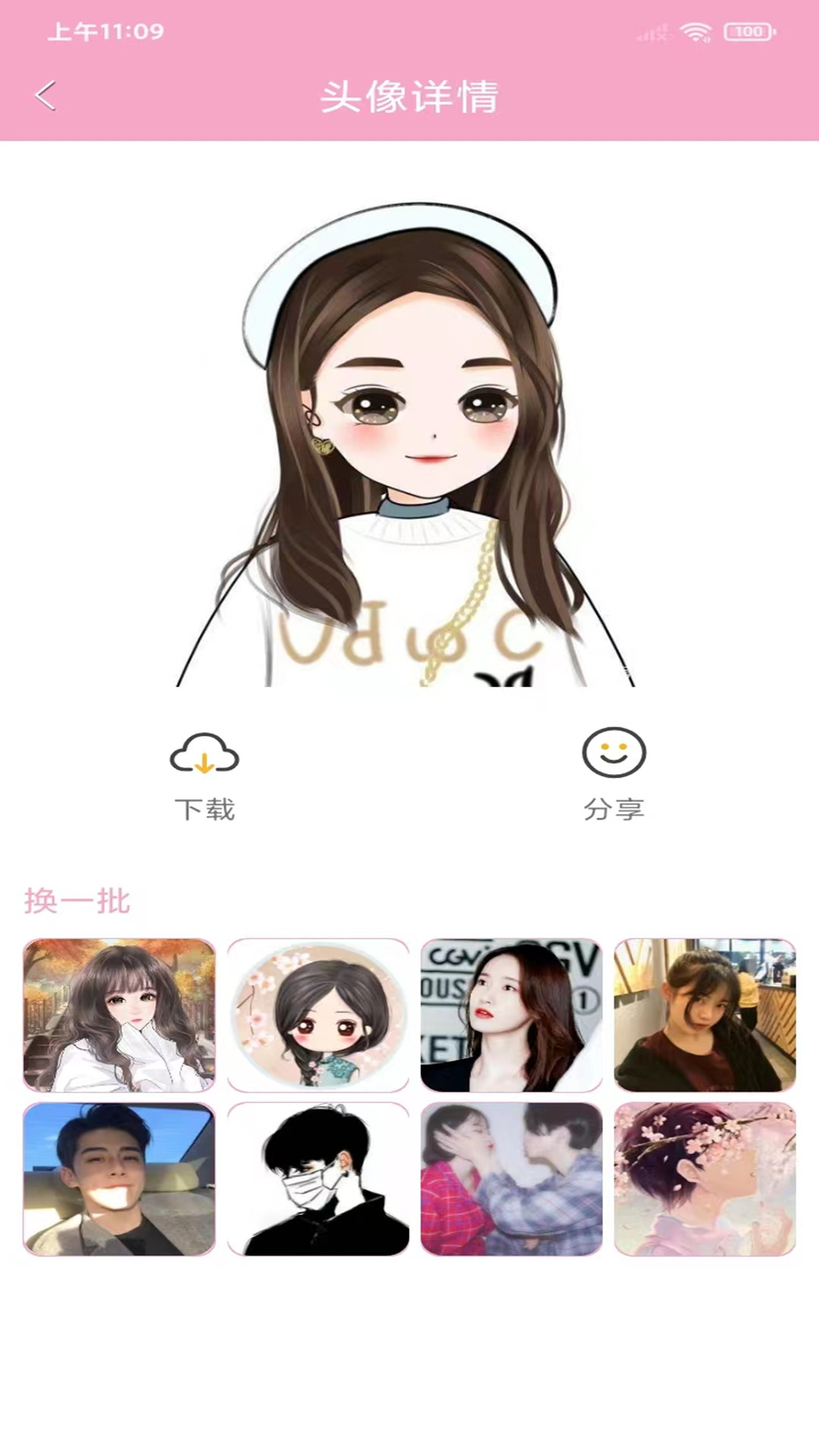Viewport: 819px width, 1456px height.
Task: Choose the boy with cherry blossoms illustration
Action: click(x=704, y=1179)
